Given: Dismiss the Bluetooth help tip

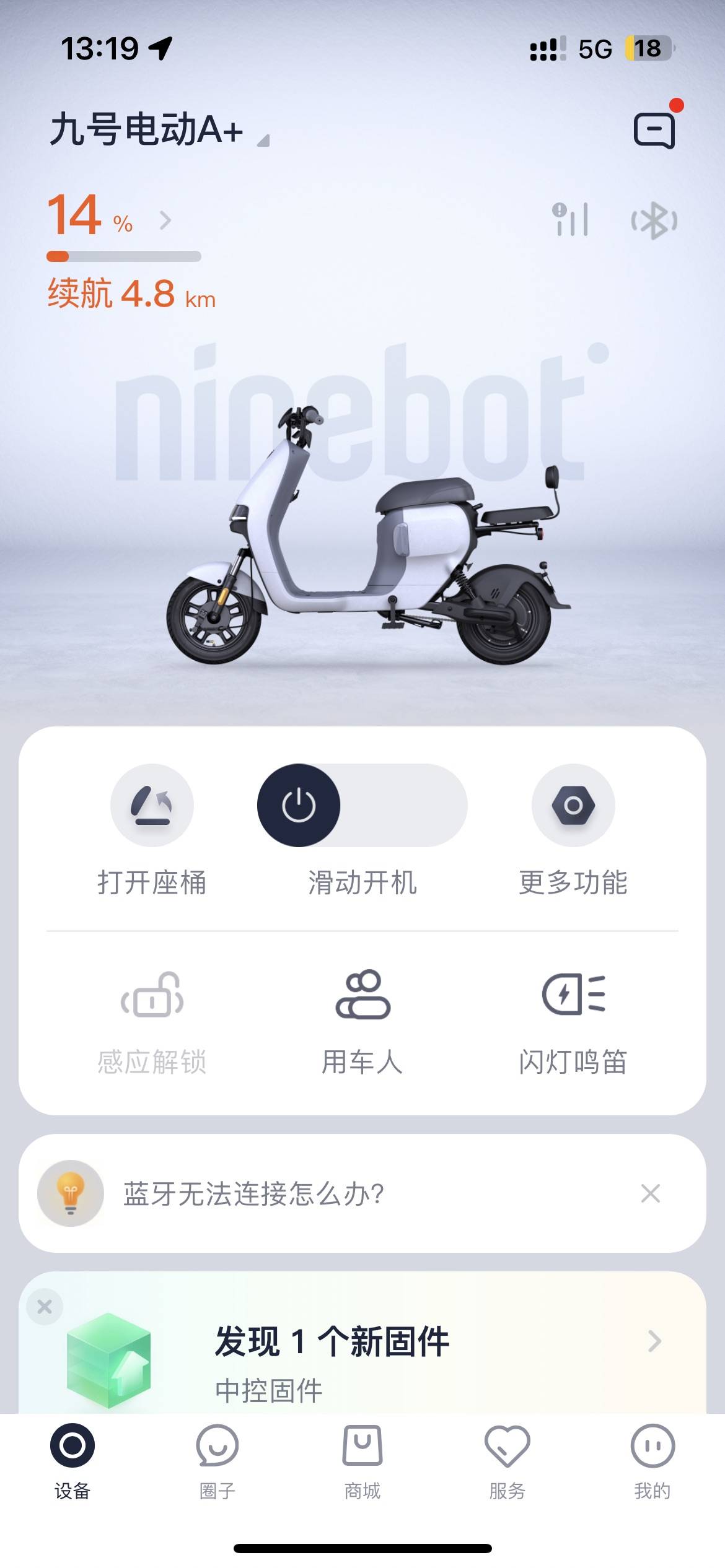Looking at the screenshot, I should [x=650, y=1193].
